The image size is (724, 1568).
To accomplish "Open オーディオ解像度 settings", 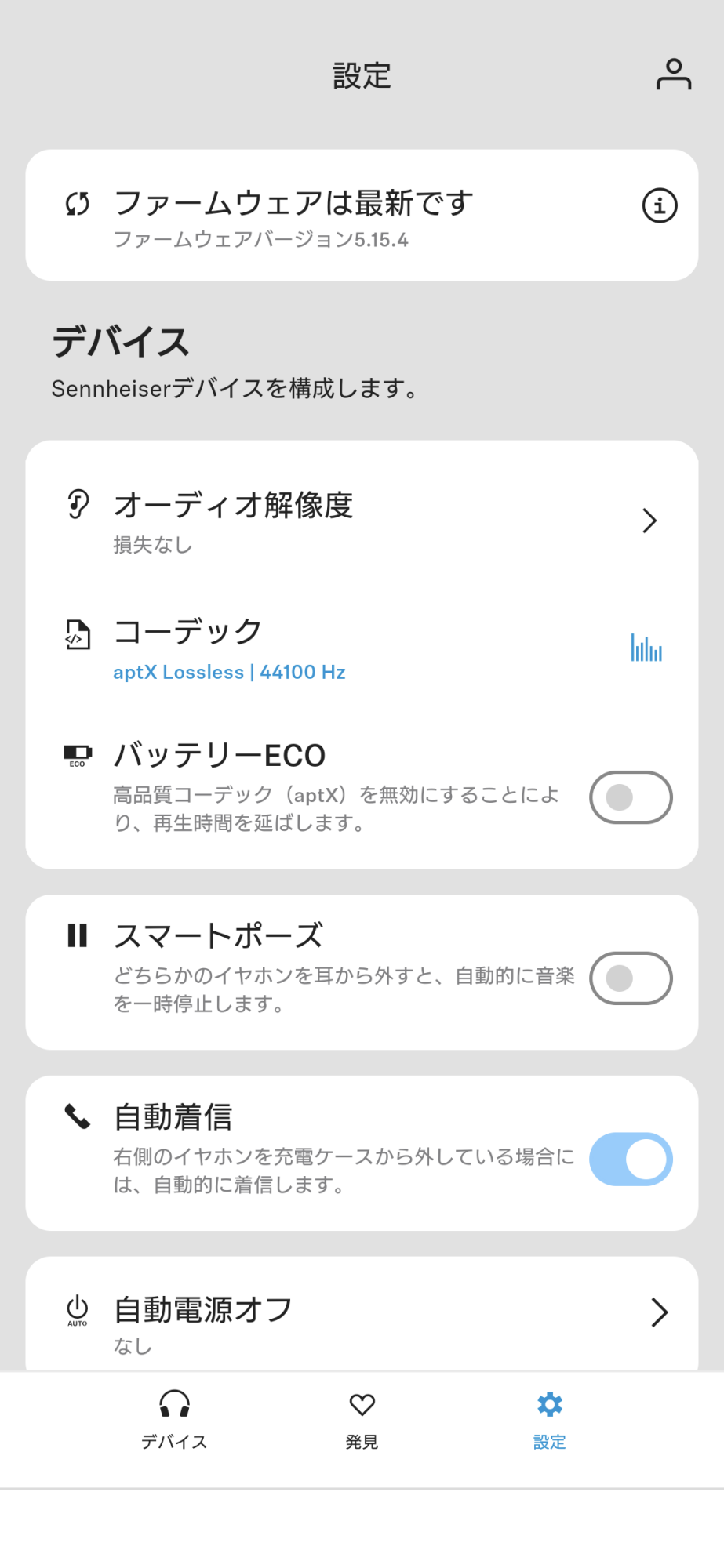I will tap(362, 521).
